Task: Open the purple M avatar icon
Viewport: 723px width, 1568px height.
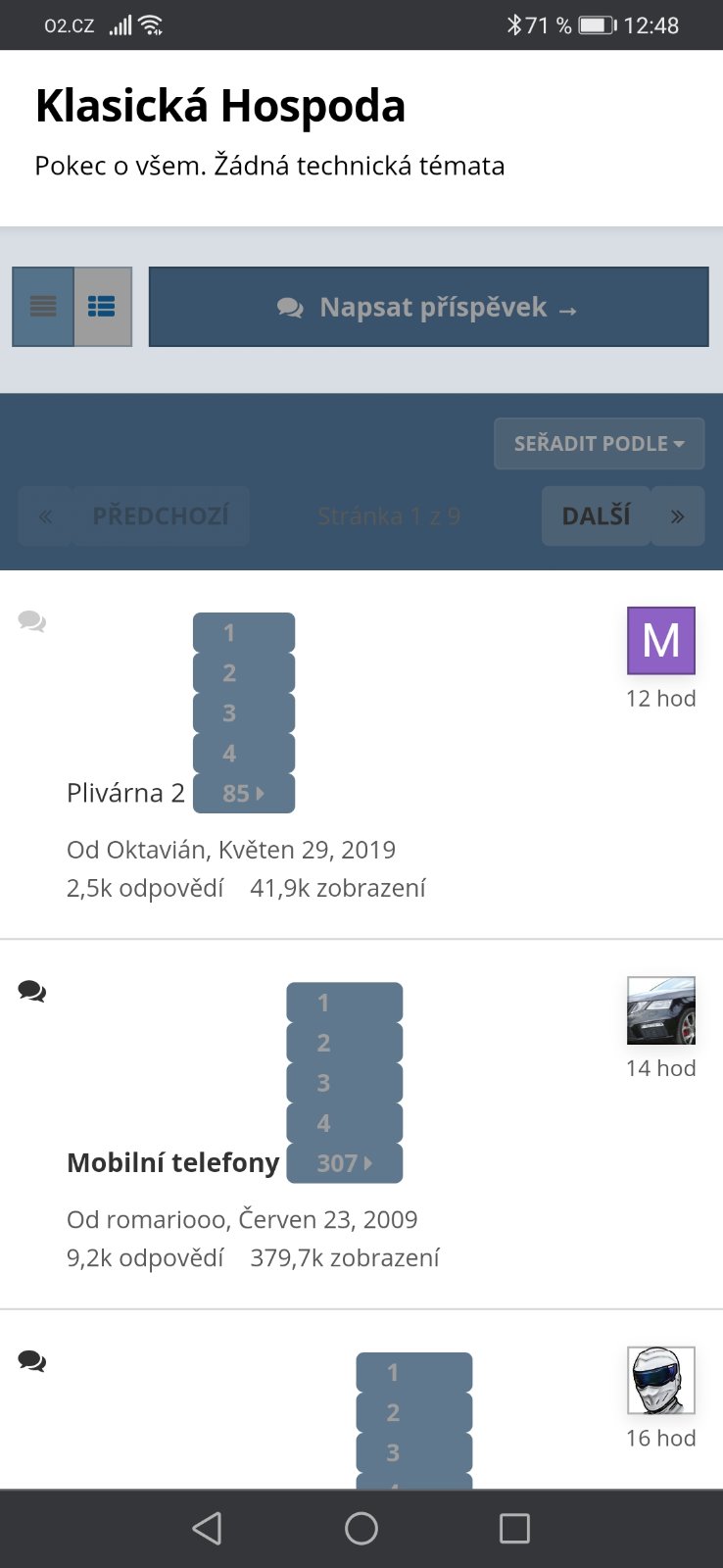Action: [660, 640]
